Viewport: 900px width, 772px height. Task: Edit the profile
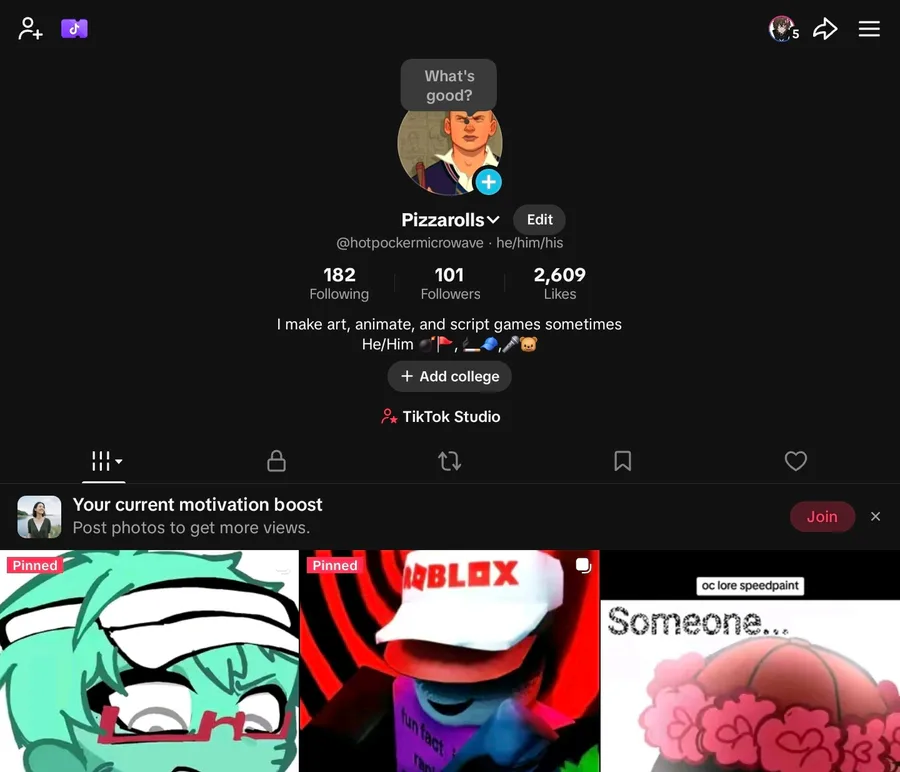coord(540,219)
